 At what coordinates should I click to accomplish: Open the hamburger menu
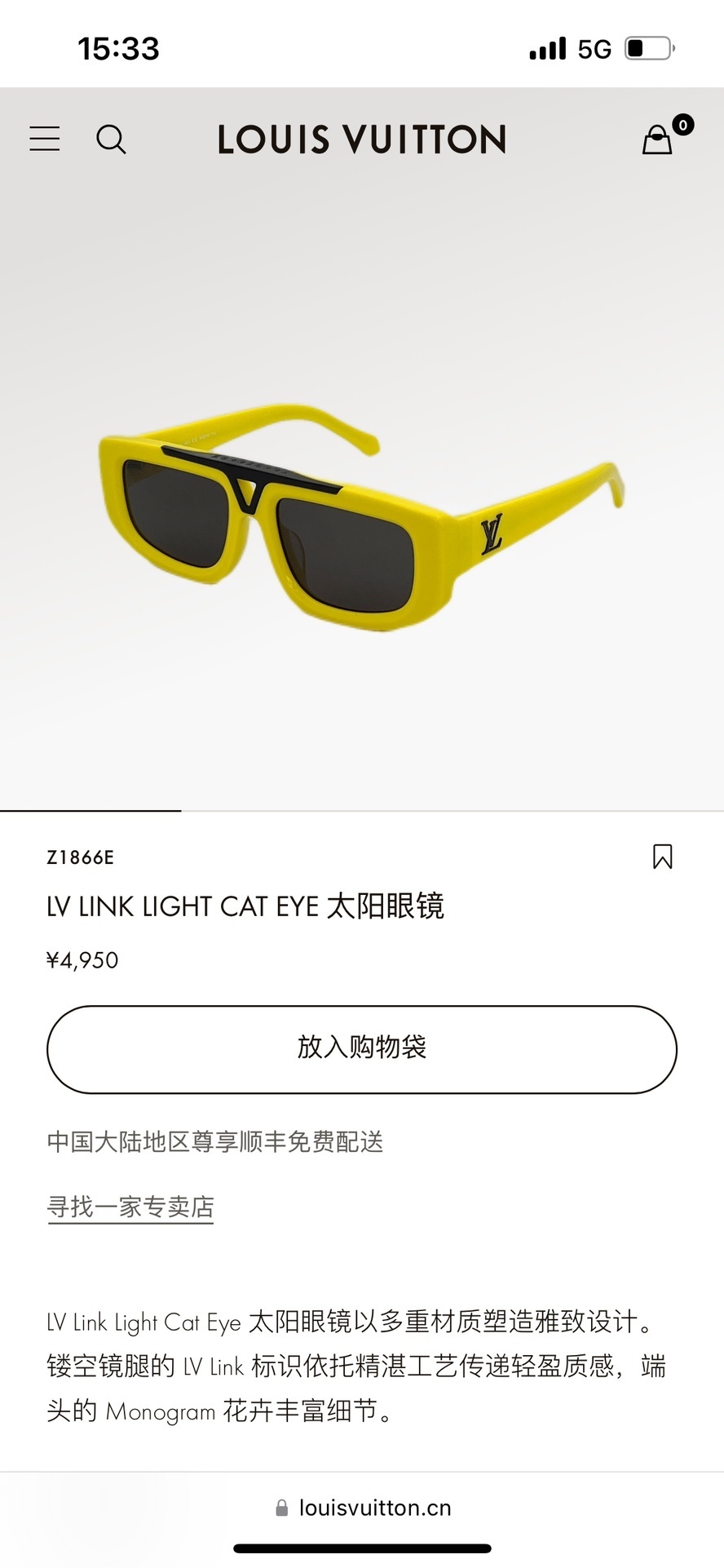pos(45,139)
